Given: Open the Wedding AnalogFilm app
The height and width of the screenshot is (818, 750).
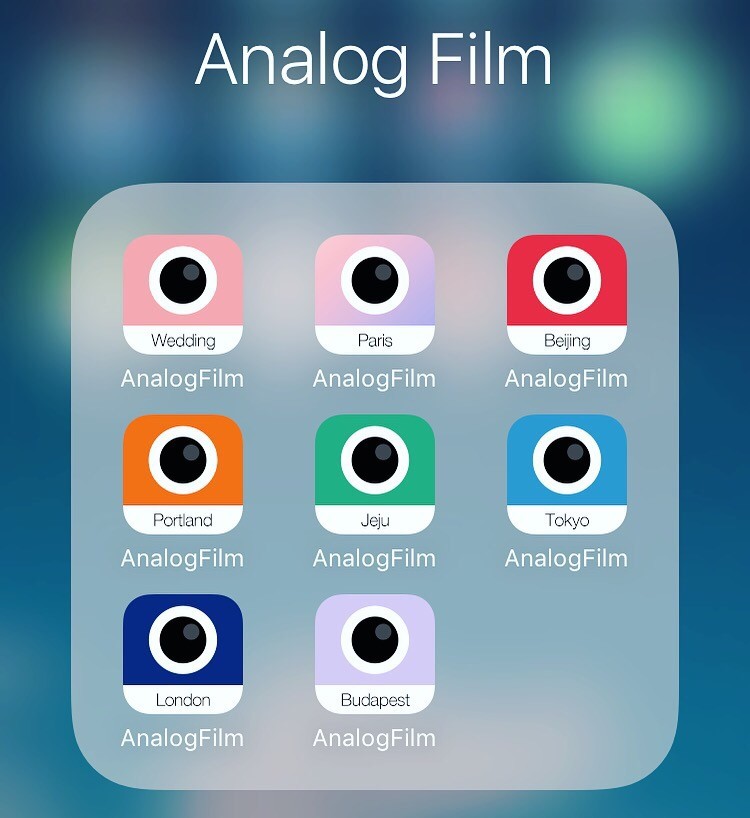Looking at the screenshot, I should (183, 294).
